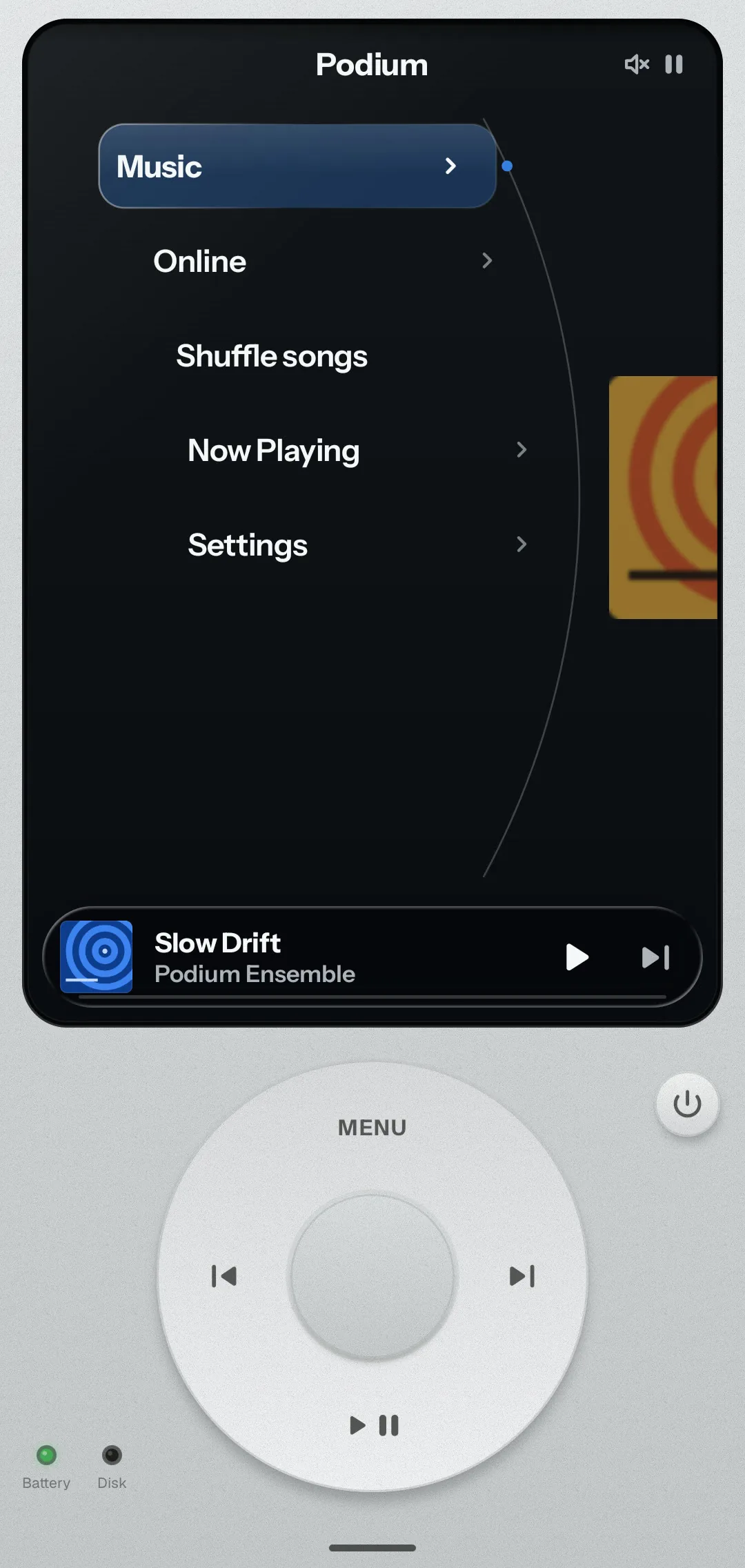Image resolution: width=745 pixels, height=1568 pixels.
Task: Tap previous track on the click wheel
Action: [x=223, y=1276]
